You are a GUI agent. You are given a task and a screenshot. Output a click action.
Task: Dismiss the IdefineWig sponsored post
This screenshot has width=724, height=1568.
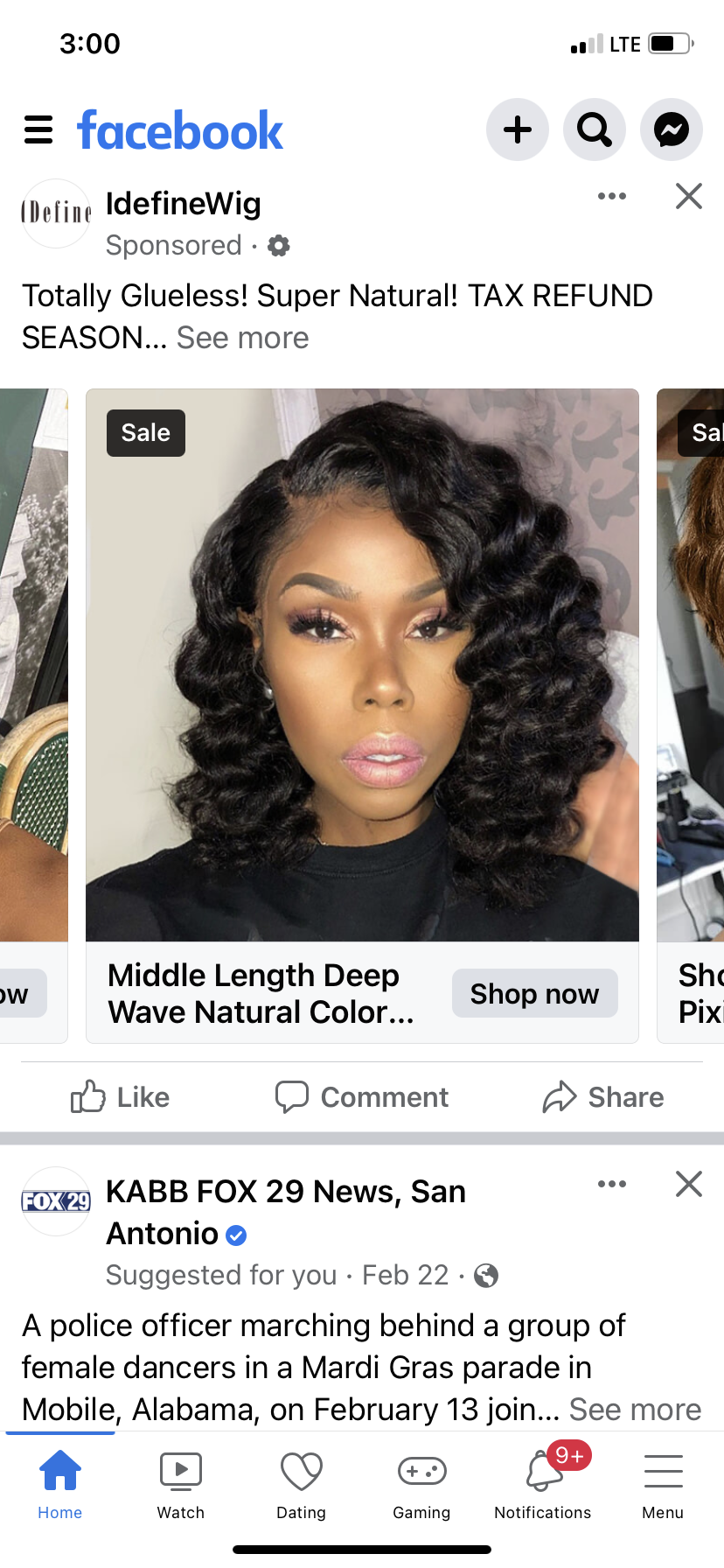pyautogui.click(x=689, y=196)
